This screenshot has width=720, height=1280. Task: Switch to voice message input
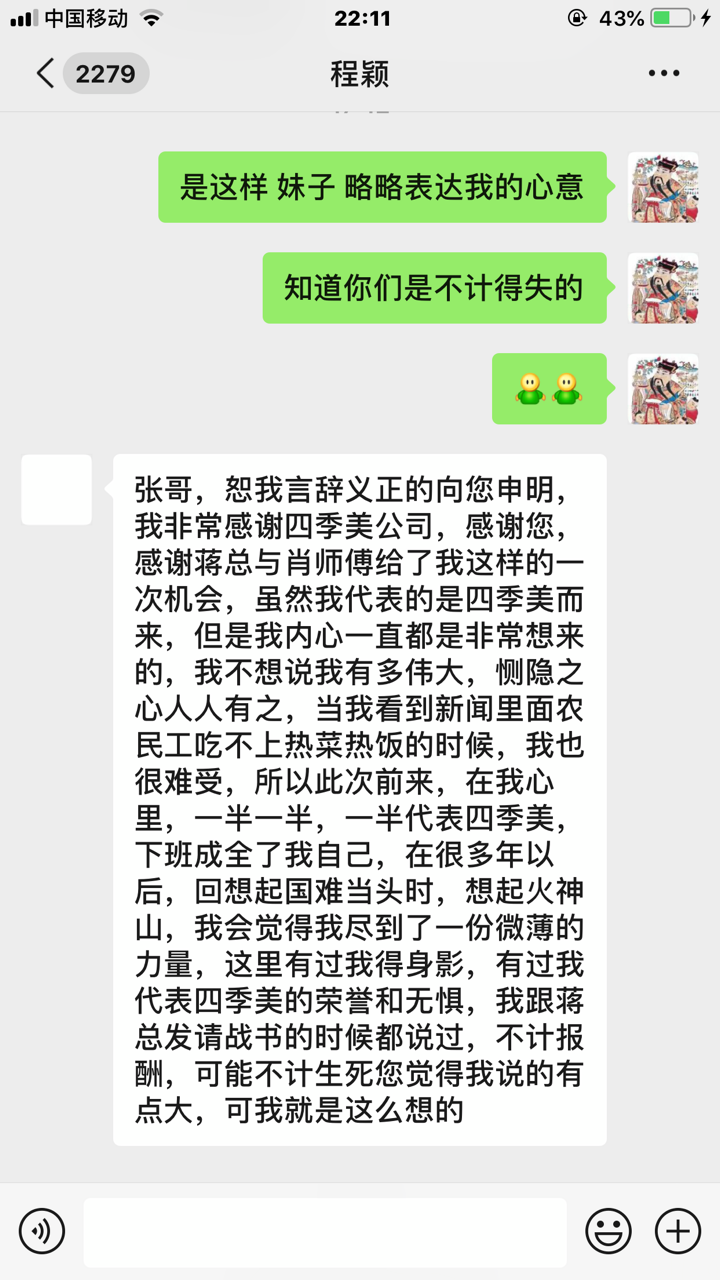click(x=42, y=1231)
